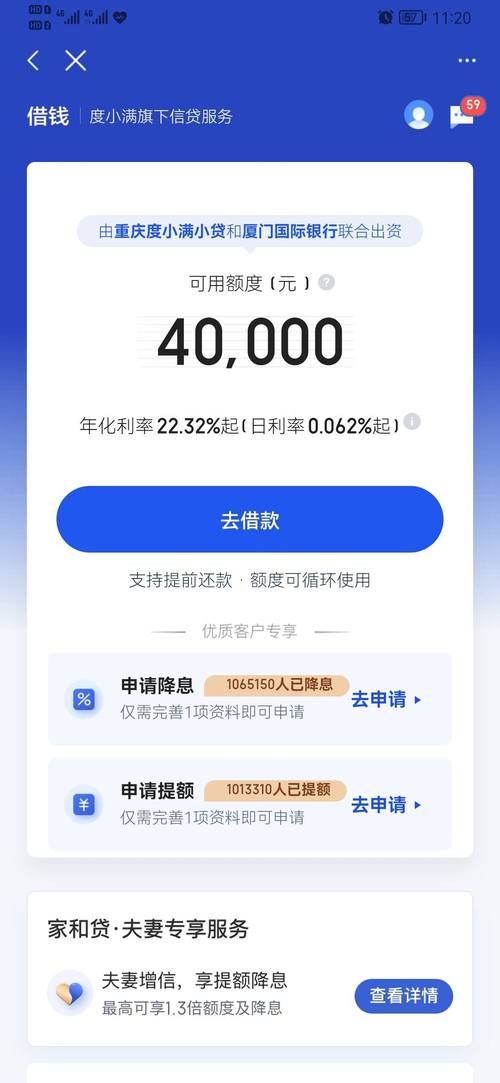Screen dimensions: 500x1083
Task: Open the three-dot overflow menu
Action: pyautogui.click(x=467, y=61)
